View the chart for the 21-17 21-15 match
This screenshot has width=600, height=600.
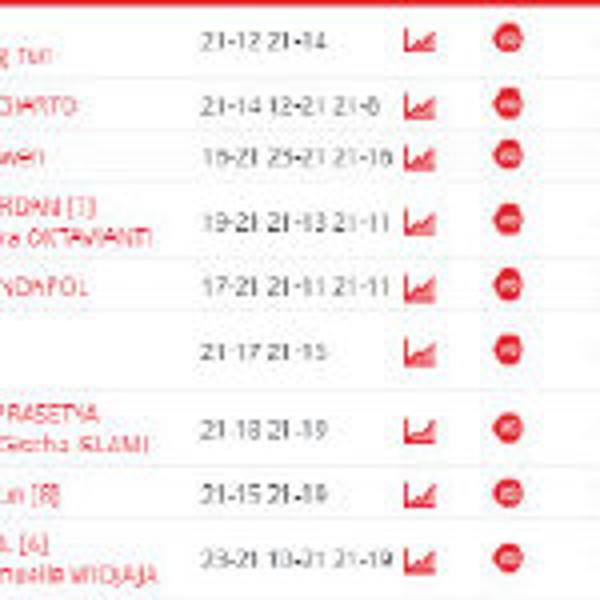pyautogui.click(x=419, y=352)
